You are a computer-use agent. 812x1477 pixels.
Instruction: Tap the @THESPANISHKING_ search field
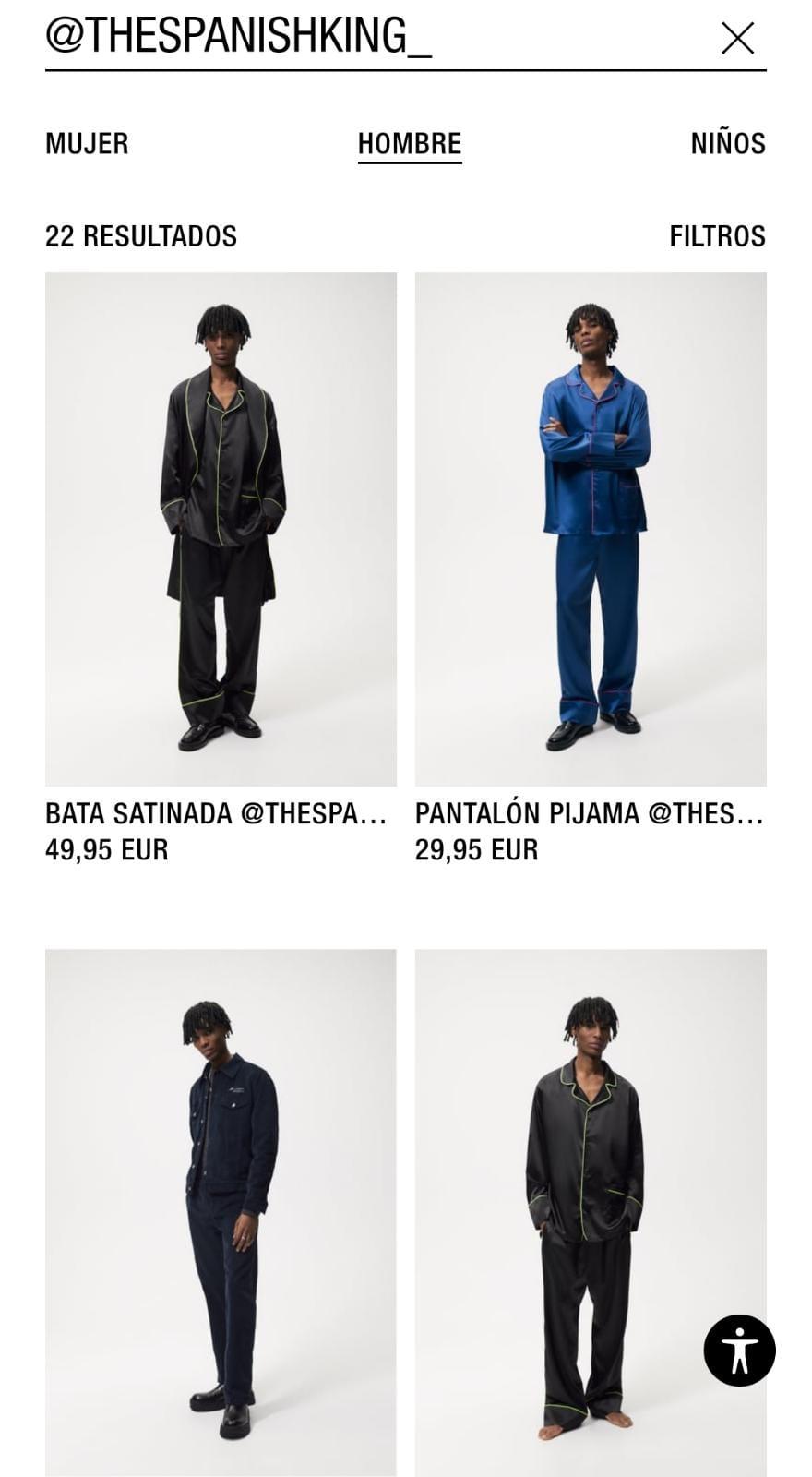click(x=369, y=37)
